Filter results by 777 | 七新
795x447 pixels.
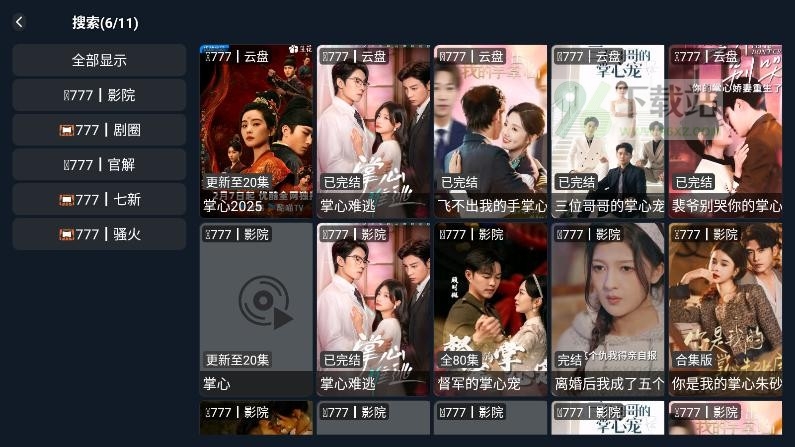[x=99, y=199]
